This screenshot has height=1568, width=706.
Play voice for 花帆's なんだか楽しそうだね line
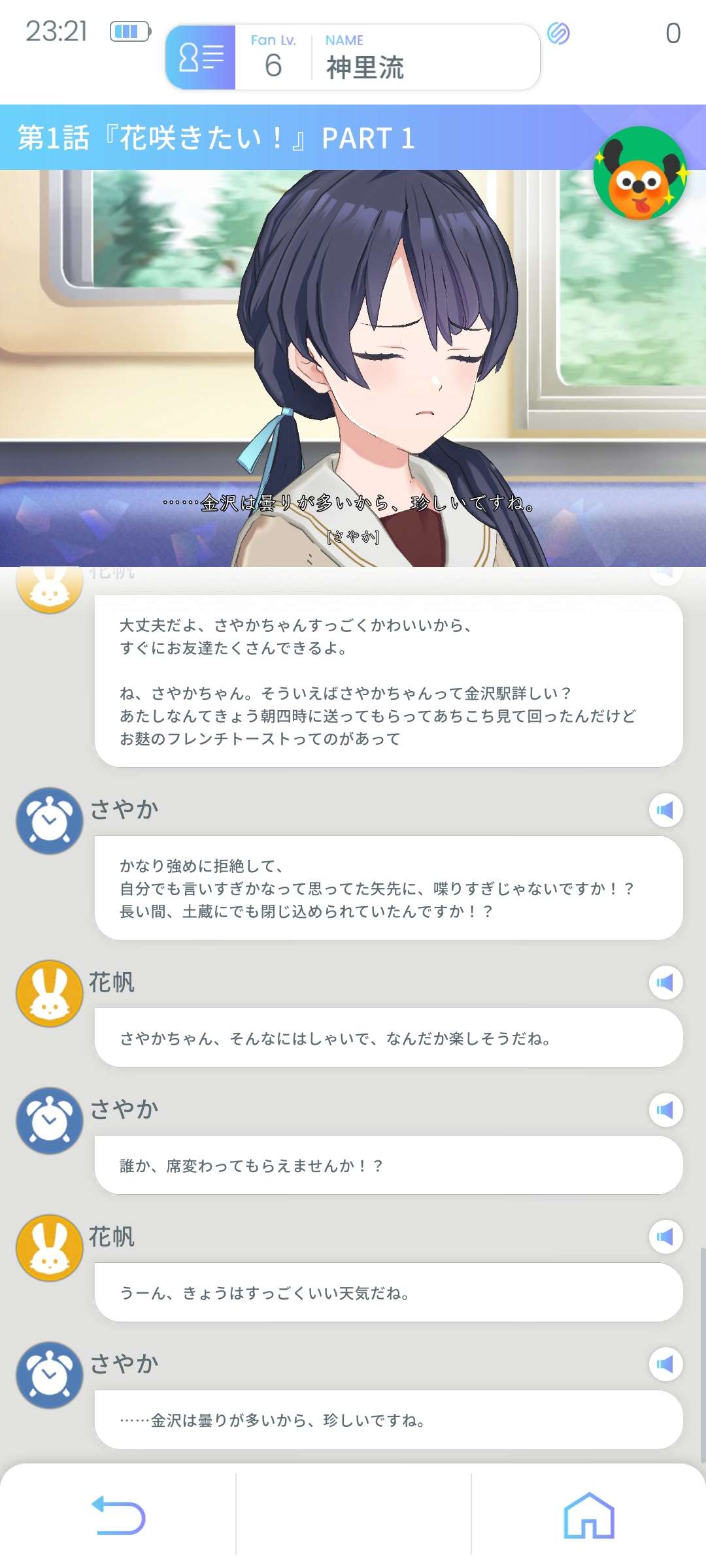tap(665, 983)
